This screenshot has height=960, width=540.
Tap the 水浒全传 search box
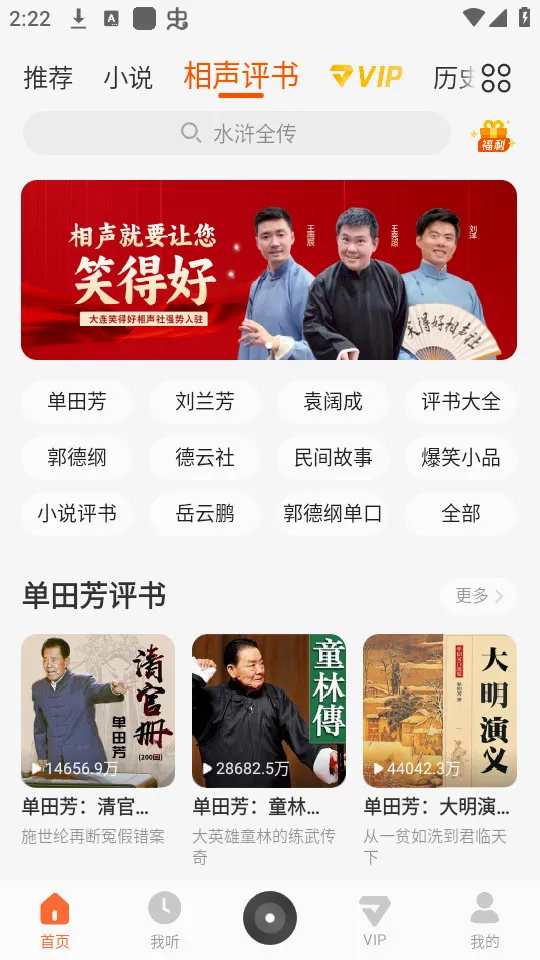(x=237, y=133)
